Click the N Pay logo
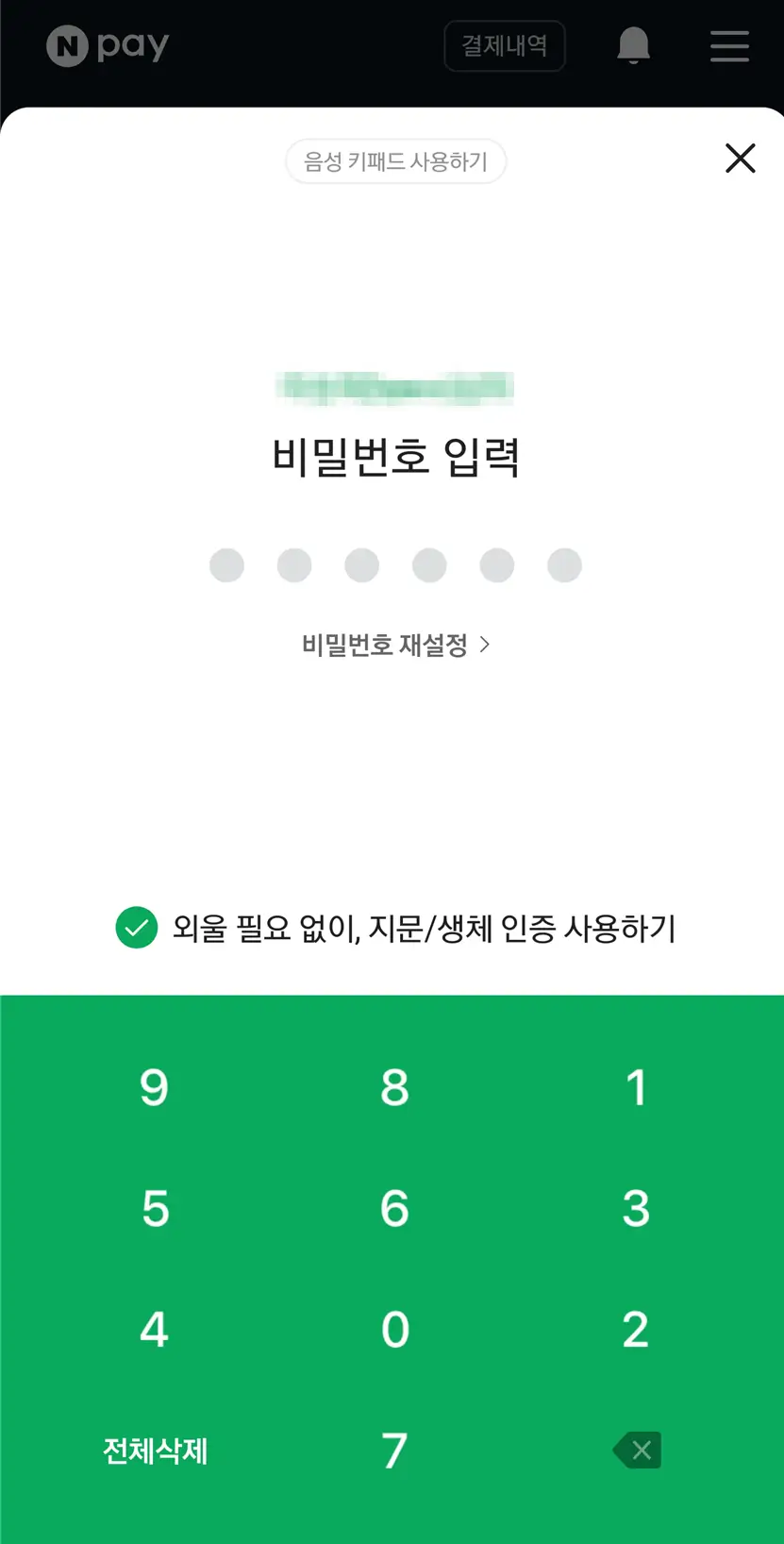Screen dimensions: 784x1544 [x=107, y=43]
